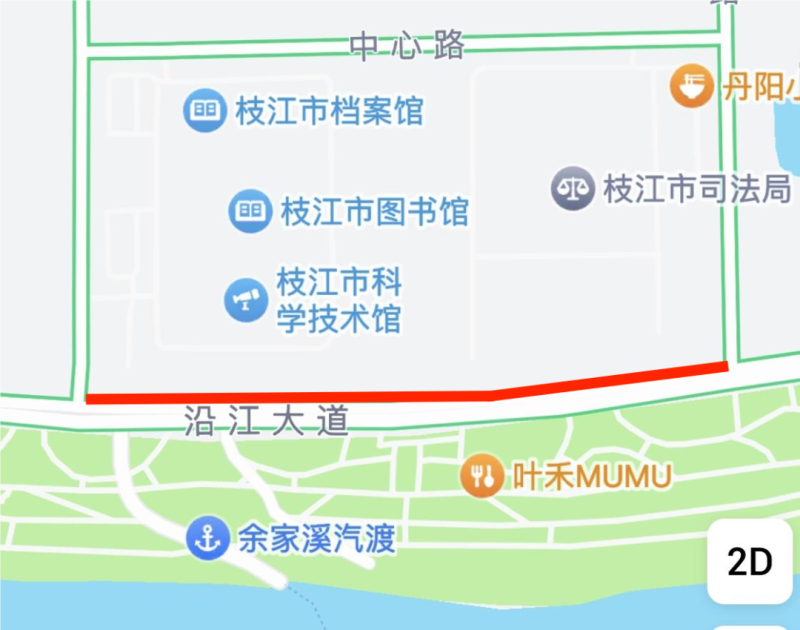Open 叶禾MUMU restaurant marker

483,476
